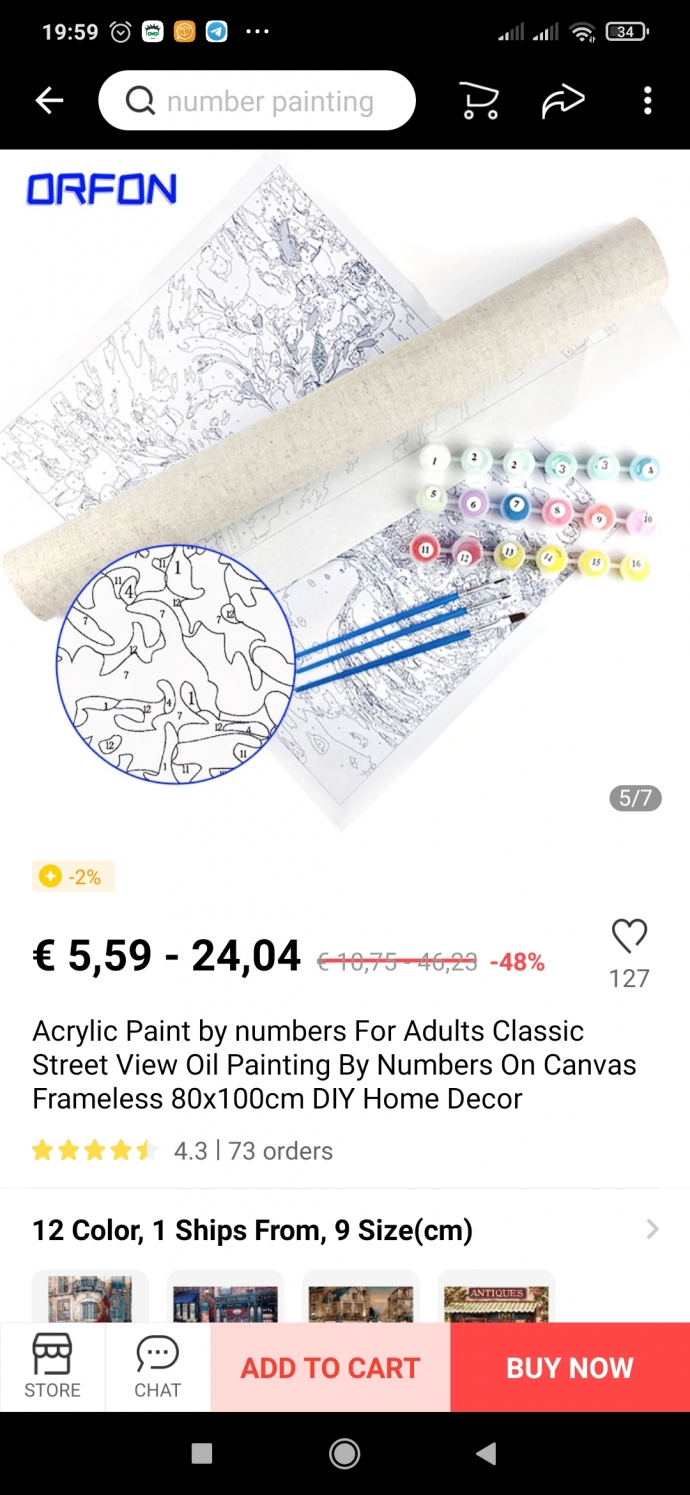This screenshot has height=1495, width=690.
Task: Tap the system home button
Action: [x=345, y=1453]
